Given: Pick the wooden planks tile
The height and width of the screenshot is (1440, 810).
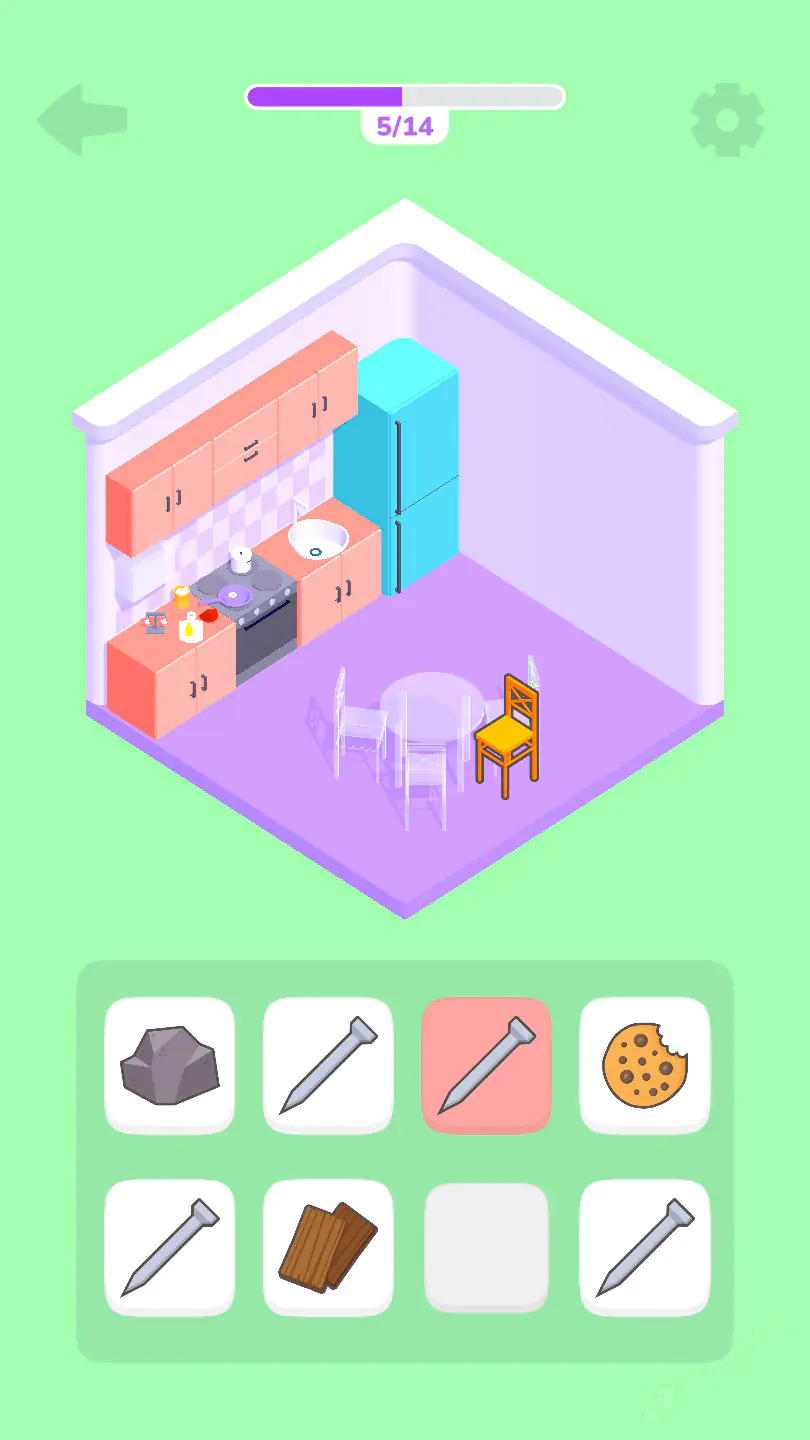Looking at the screenshot, I should [328, 1247].
